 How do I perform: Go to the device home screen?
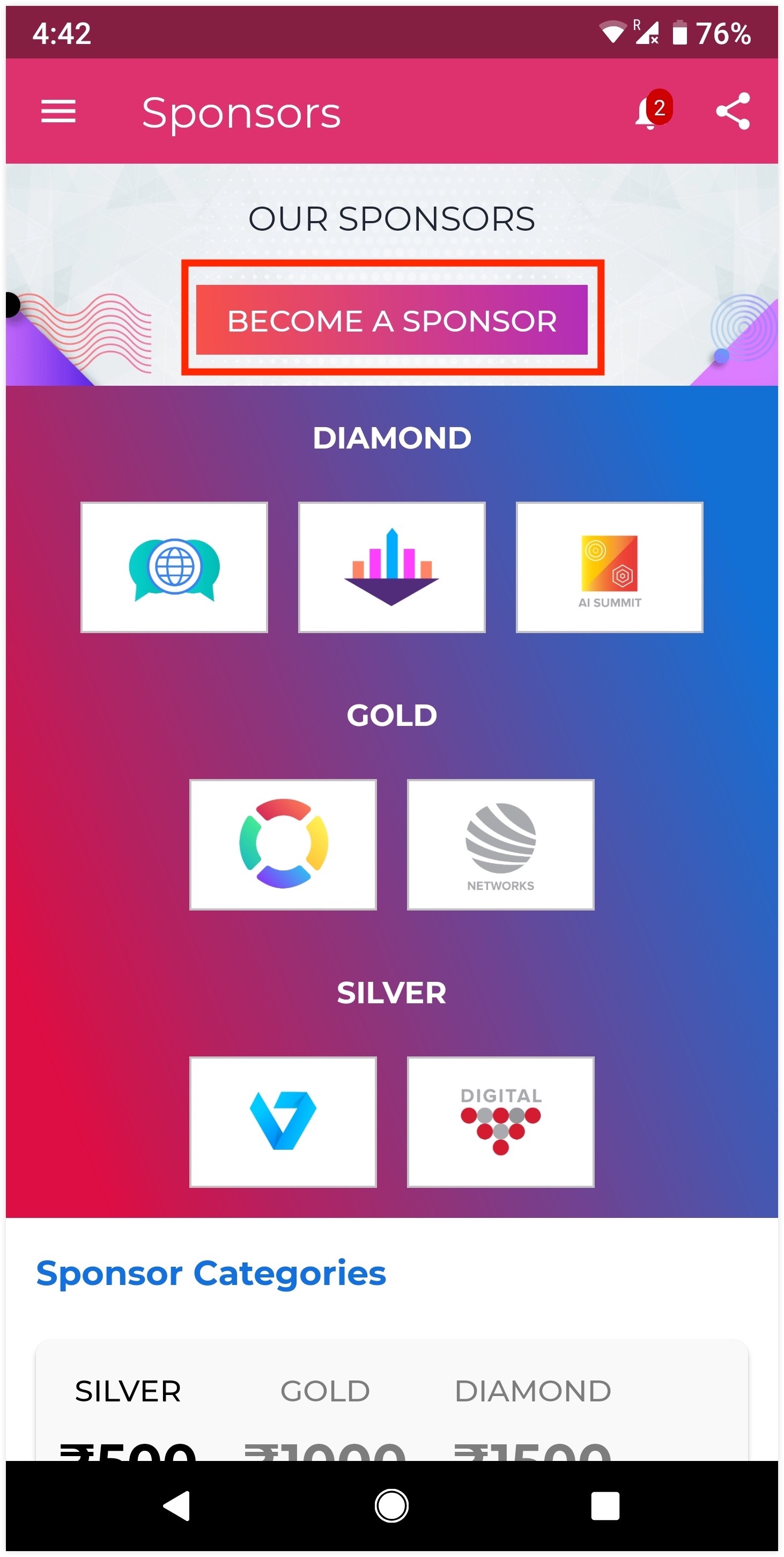coord(391,1505)
